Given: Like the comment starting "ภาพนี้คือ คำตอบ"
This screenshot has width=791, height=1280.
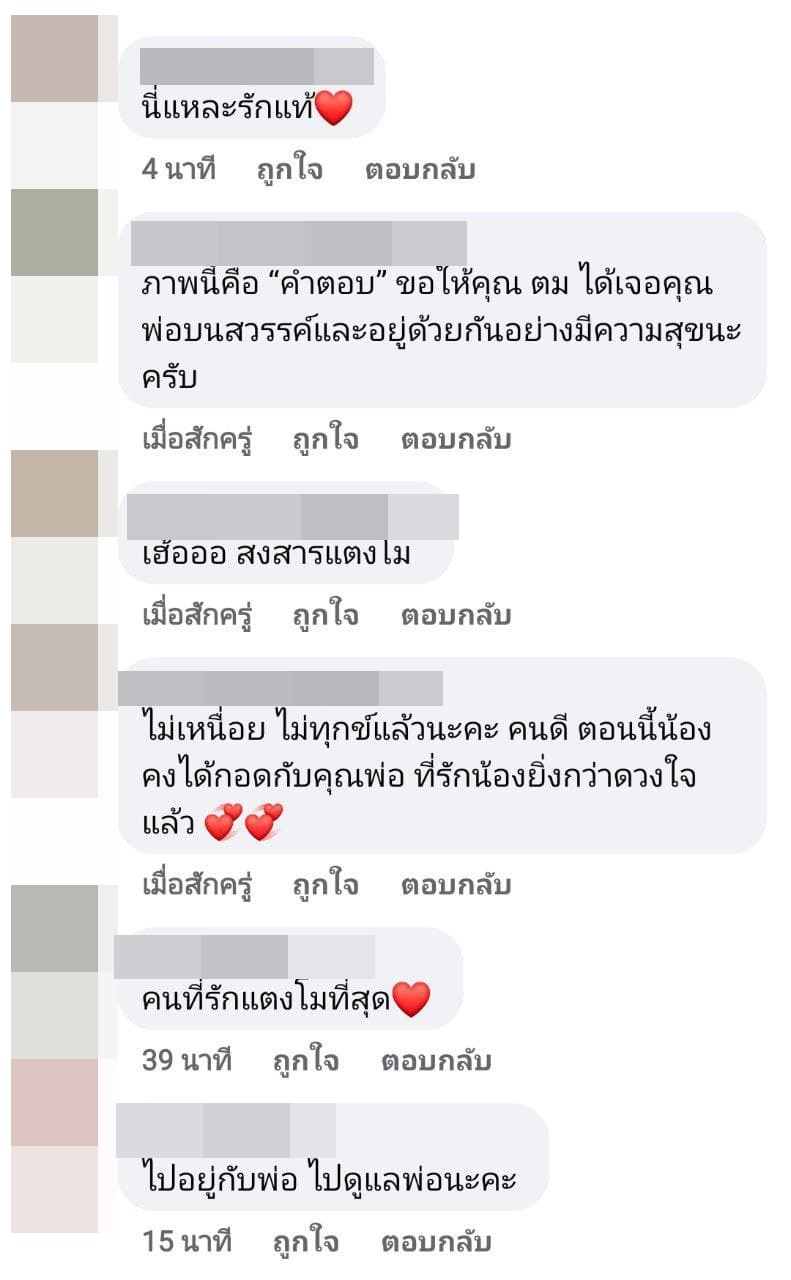Looking at the screenshot, I should click(x=325, y=440).
